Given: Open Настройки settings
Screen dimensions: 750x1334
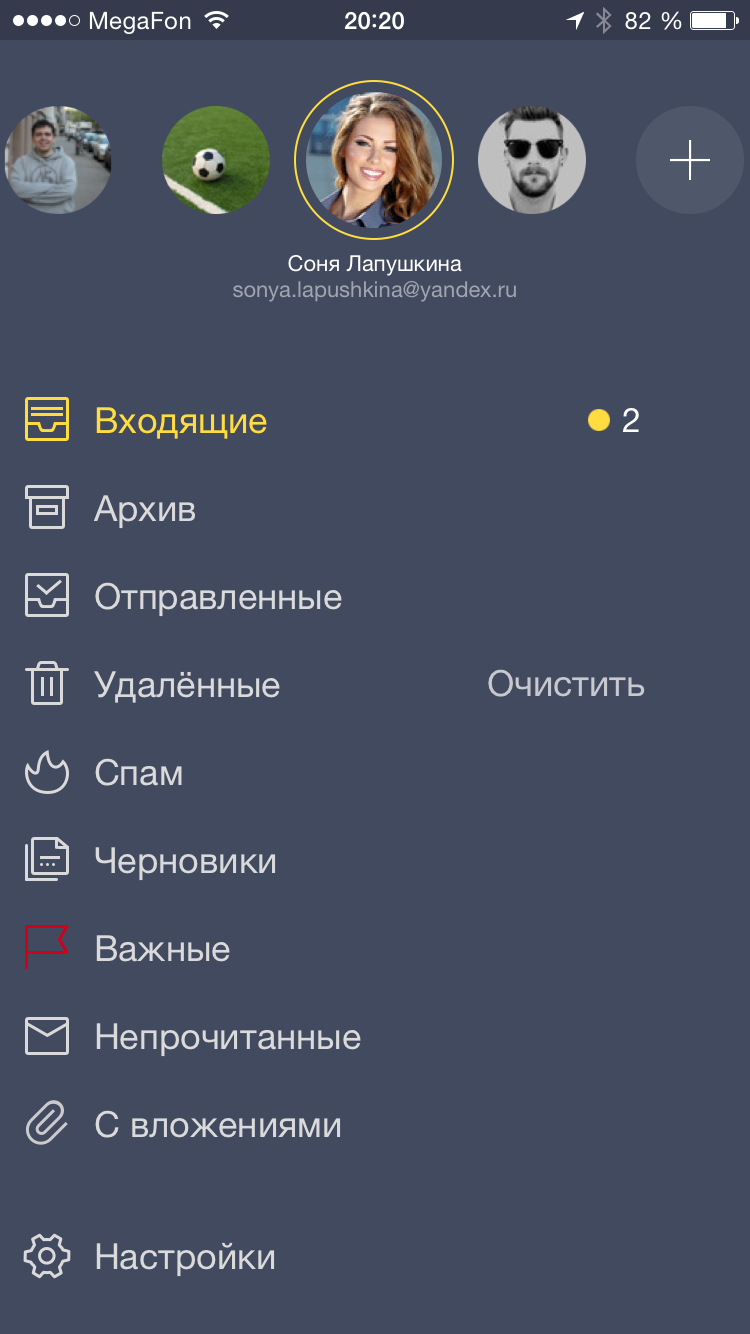Looking at the screenshot, I should pos(185,1257).
